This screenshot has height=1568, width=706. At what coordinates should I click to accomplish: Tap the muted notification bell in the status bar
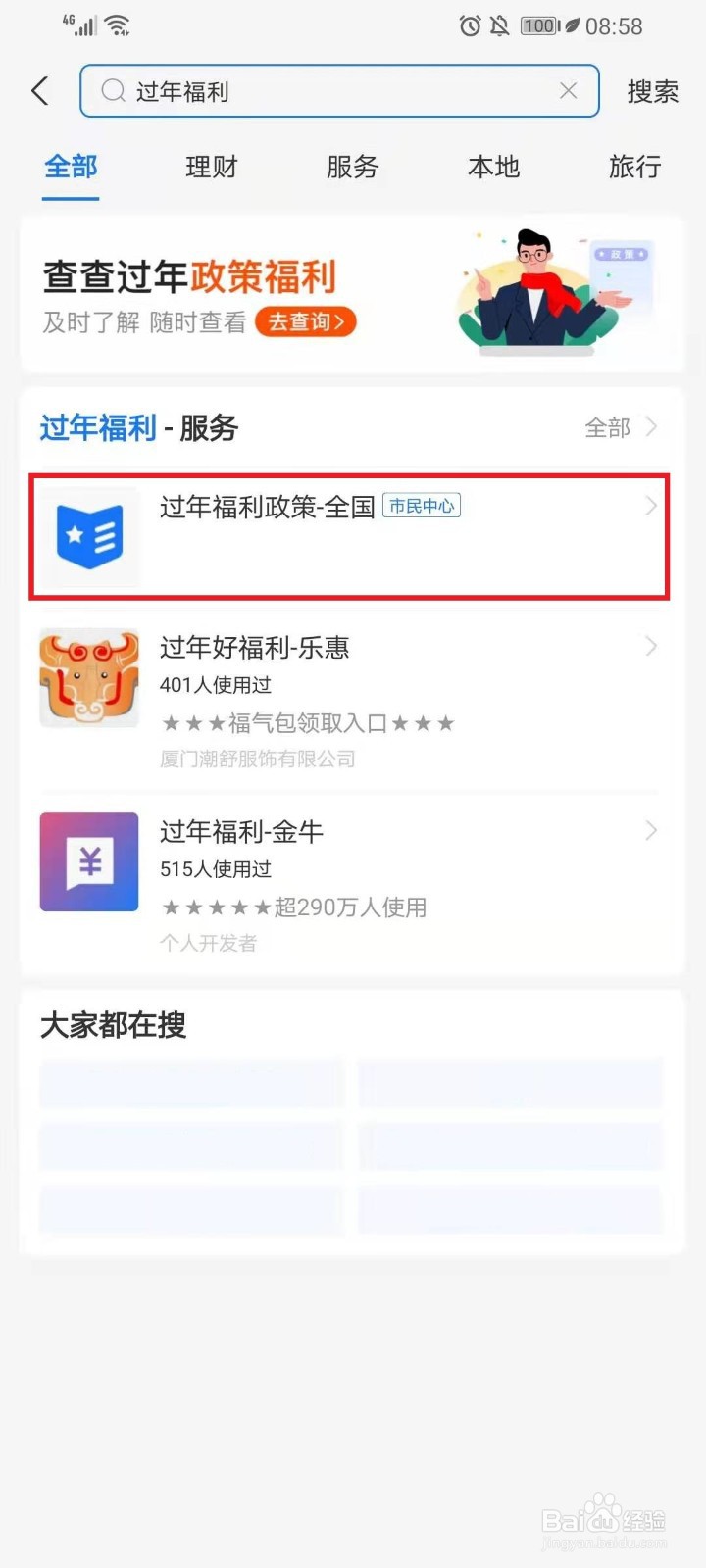[499, 26]
